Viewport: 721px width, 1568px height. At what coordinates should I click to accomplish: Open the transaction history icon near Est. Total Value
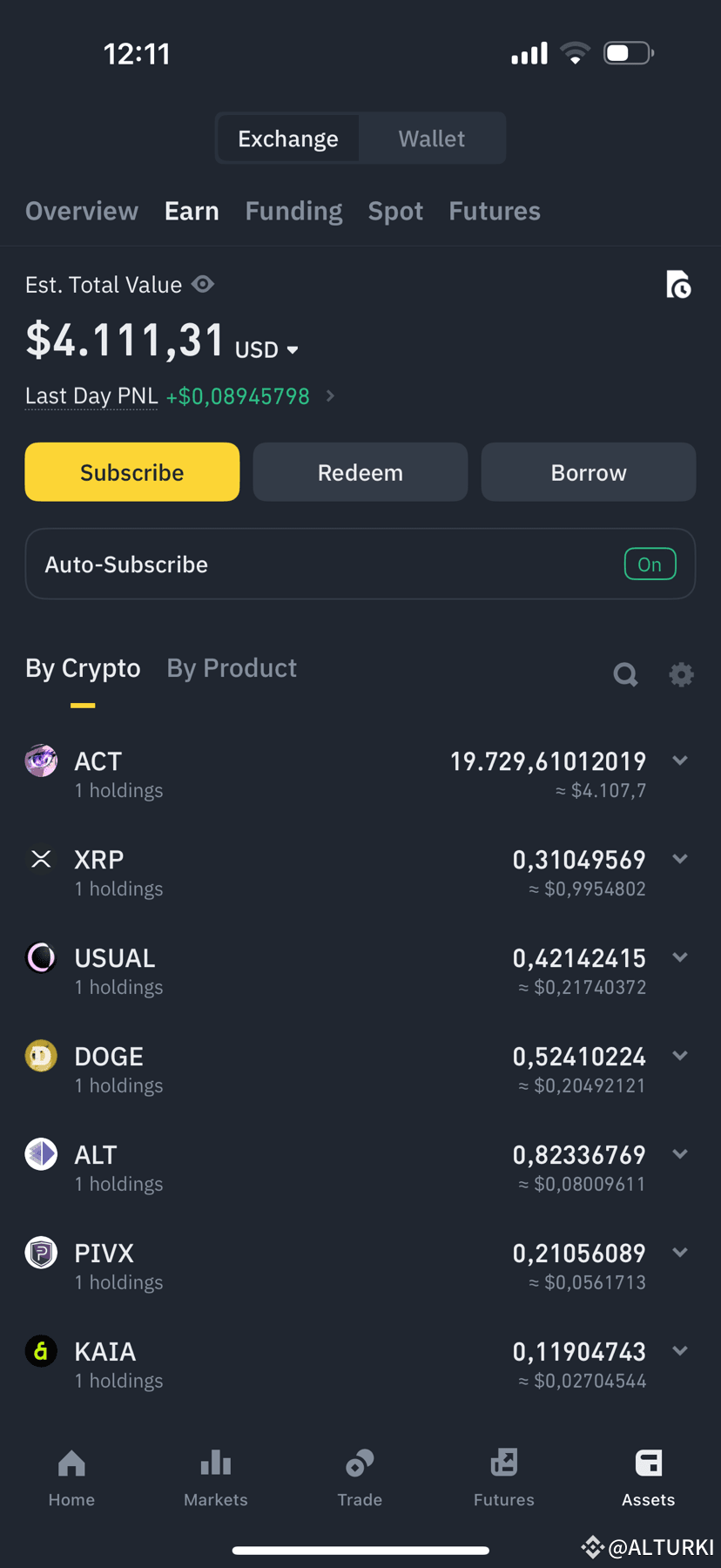point(679,285)
